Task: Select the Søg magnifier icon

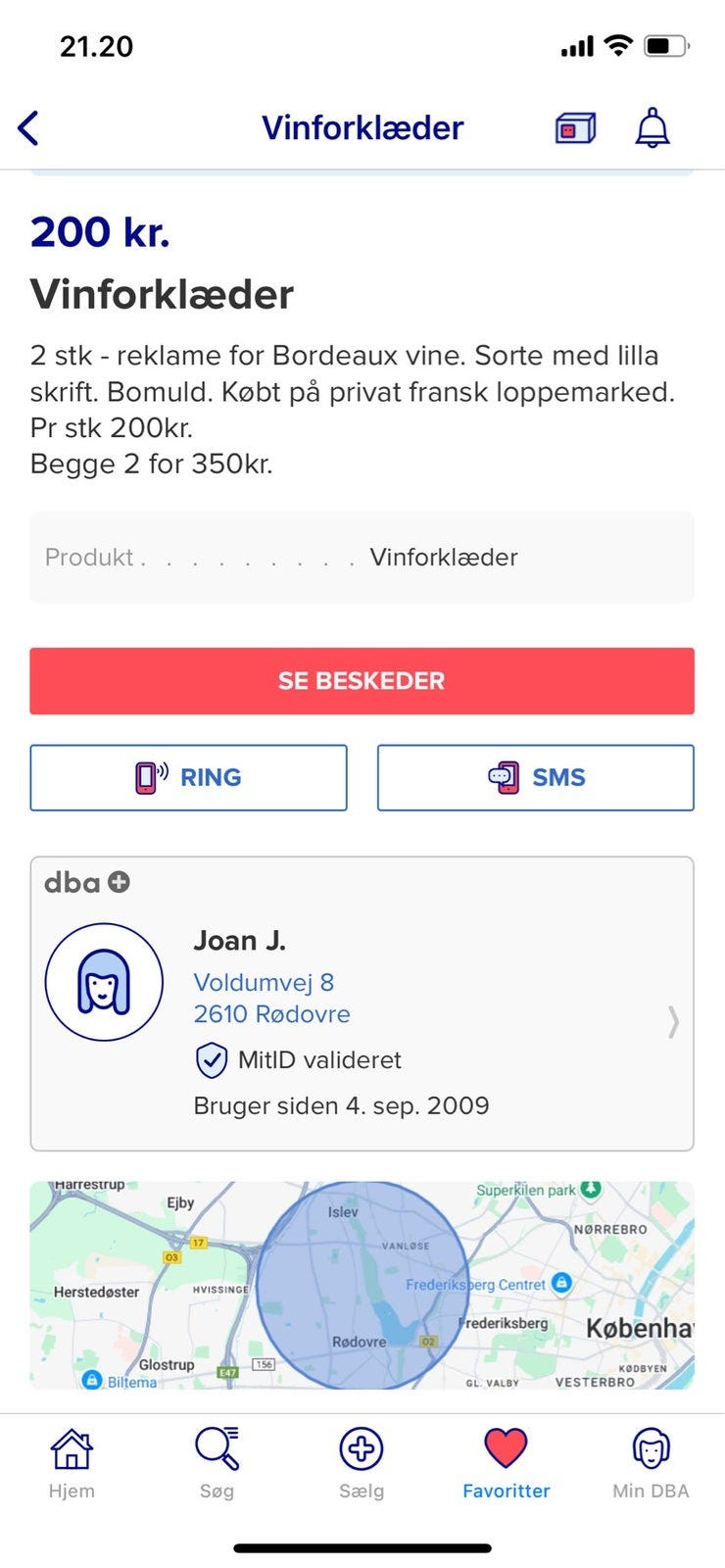Action: tap(217, 1448)
